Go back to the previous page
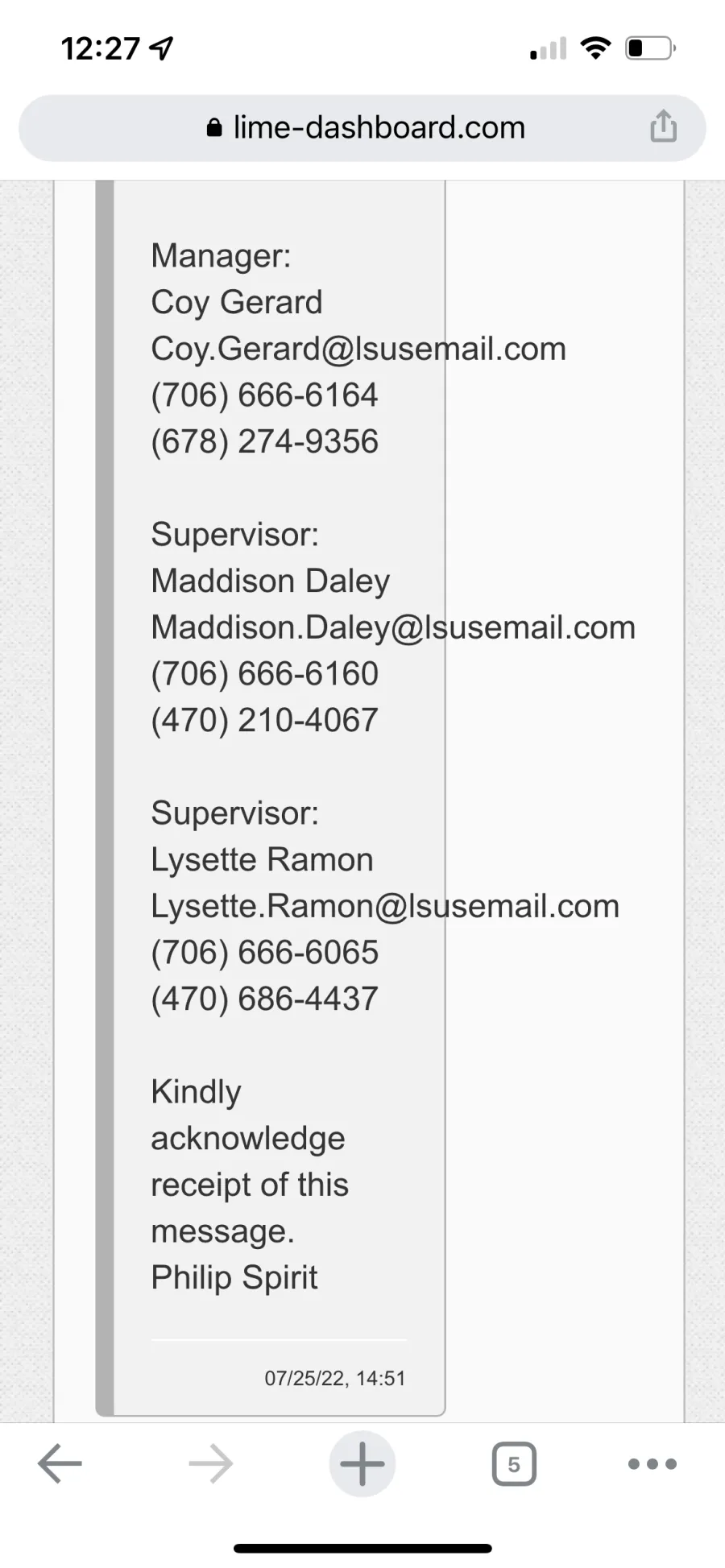The width and height of the screenshot is (725, 1568). (x=60, y=1463)
